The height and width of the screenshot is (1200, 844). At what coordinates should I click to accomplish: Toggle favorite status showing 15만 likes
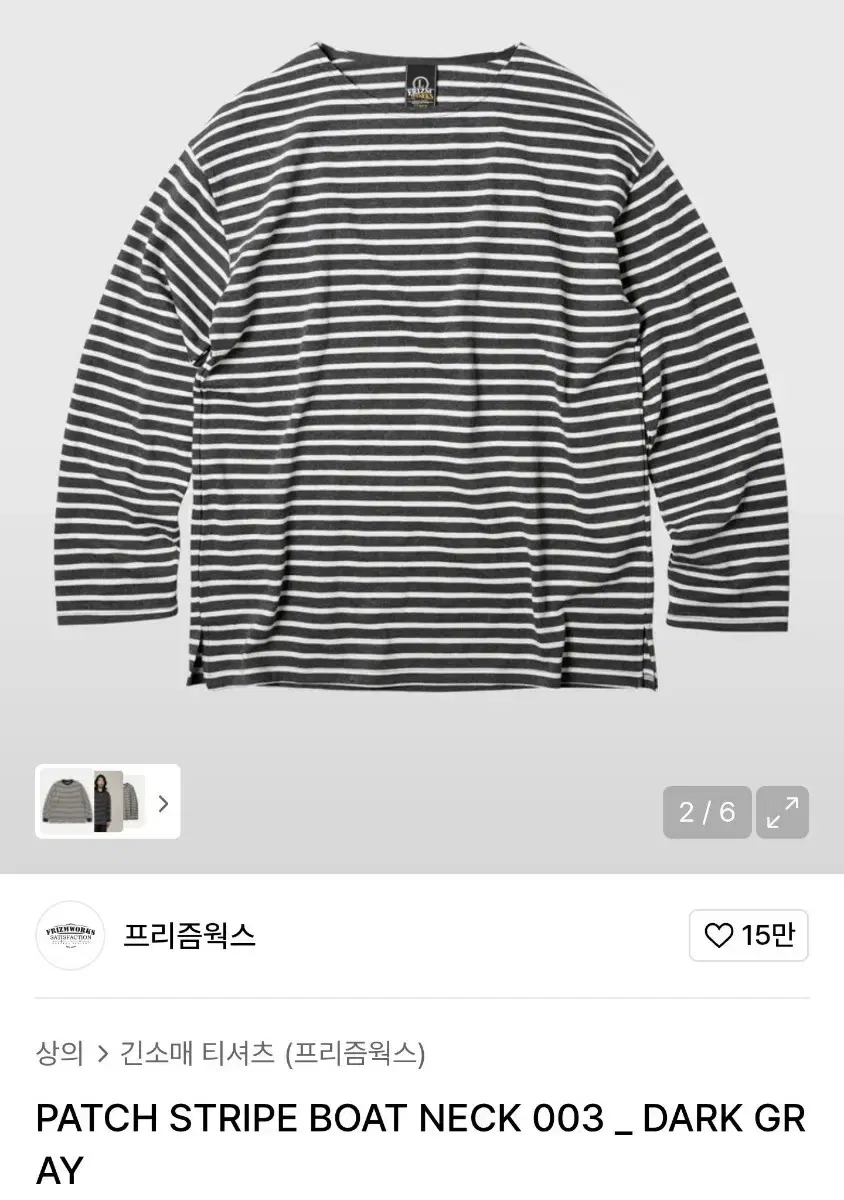748,935
